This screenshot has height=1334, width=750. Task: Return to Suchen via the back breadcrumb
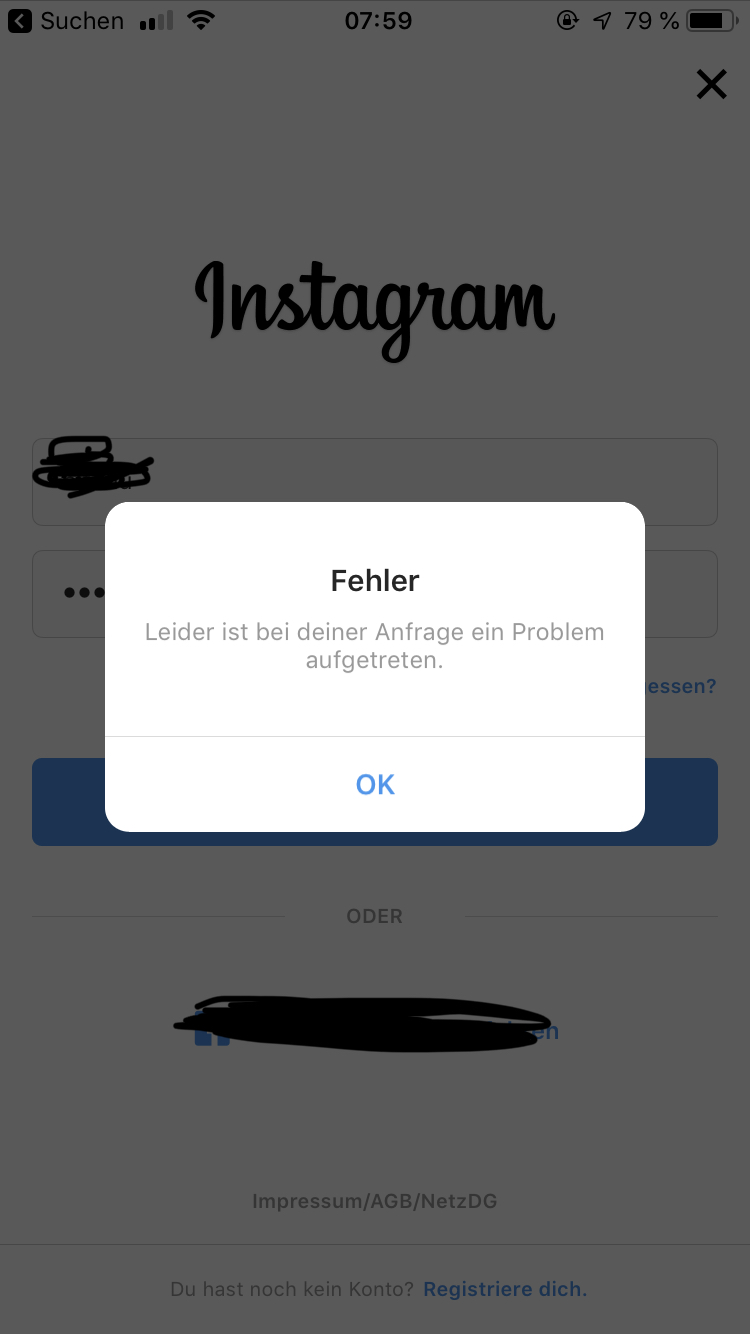(x=66, y=21)
